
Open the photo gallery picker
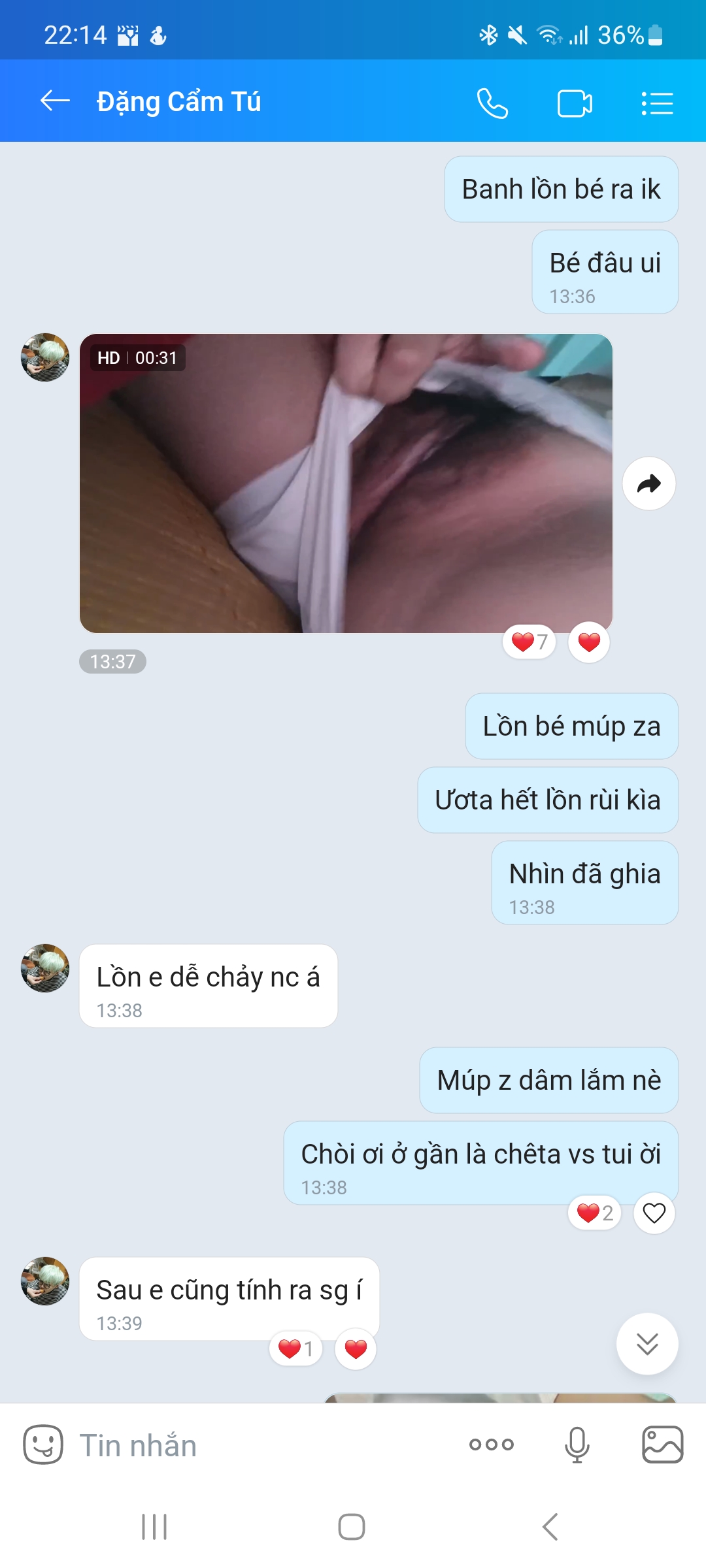(662, 1445)
